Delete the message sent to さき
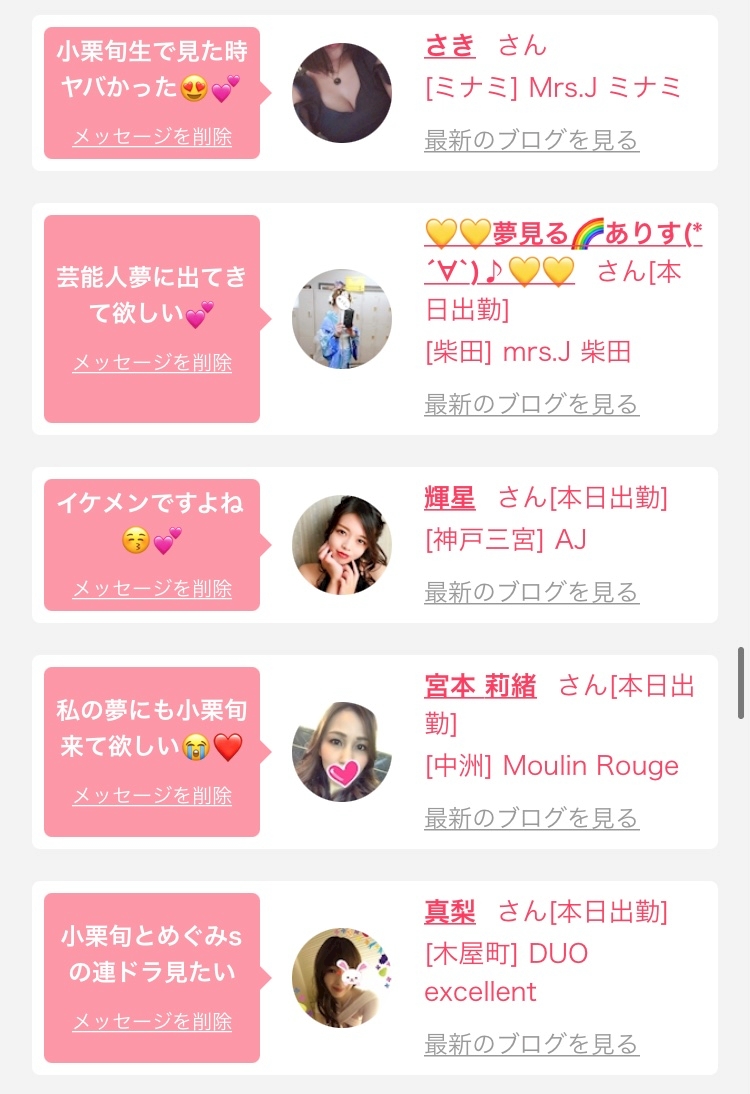Screen dimensions: 750x1094 point(152,137)
